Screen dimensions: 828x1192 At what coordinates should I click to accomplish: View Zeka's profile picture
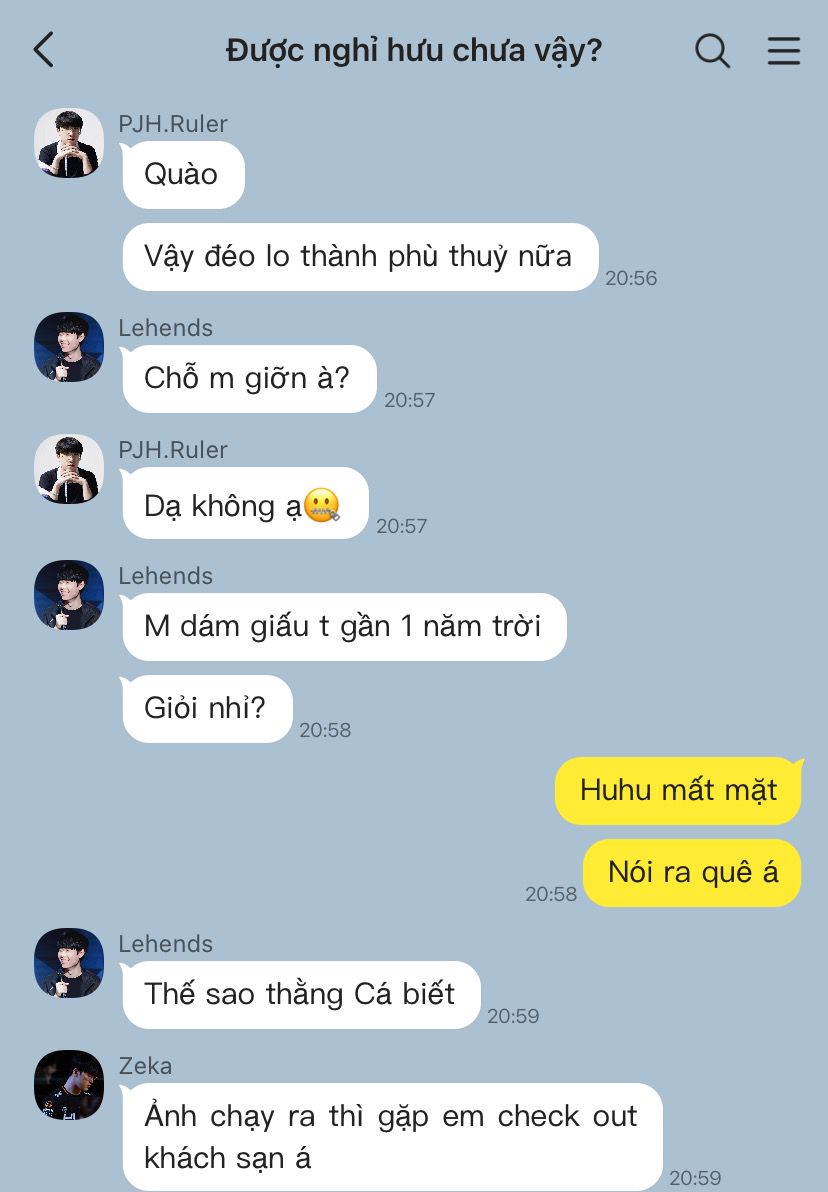[x=69, y=1085]
